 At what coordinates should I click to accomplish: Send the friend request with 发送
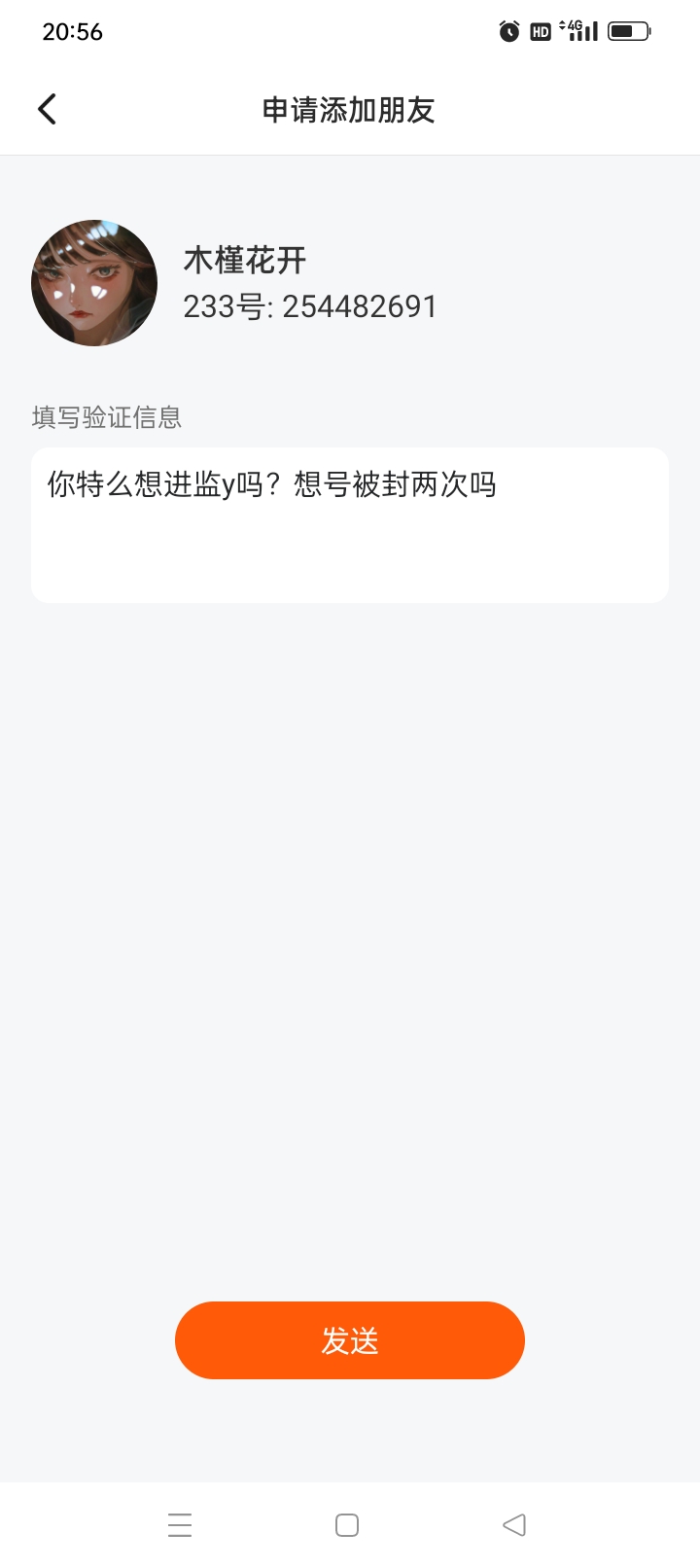pyautogui.click(x=350, y=1340)
